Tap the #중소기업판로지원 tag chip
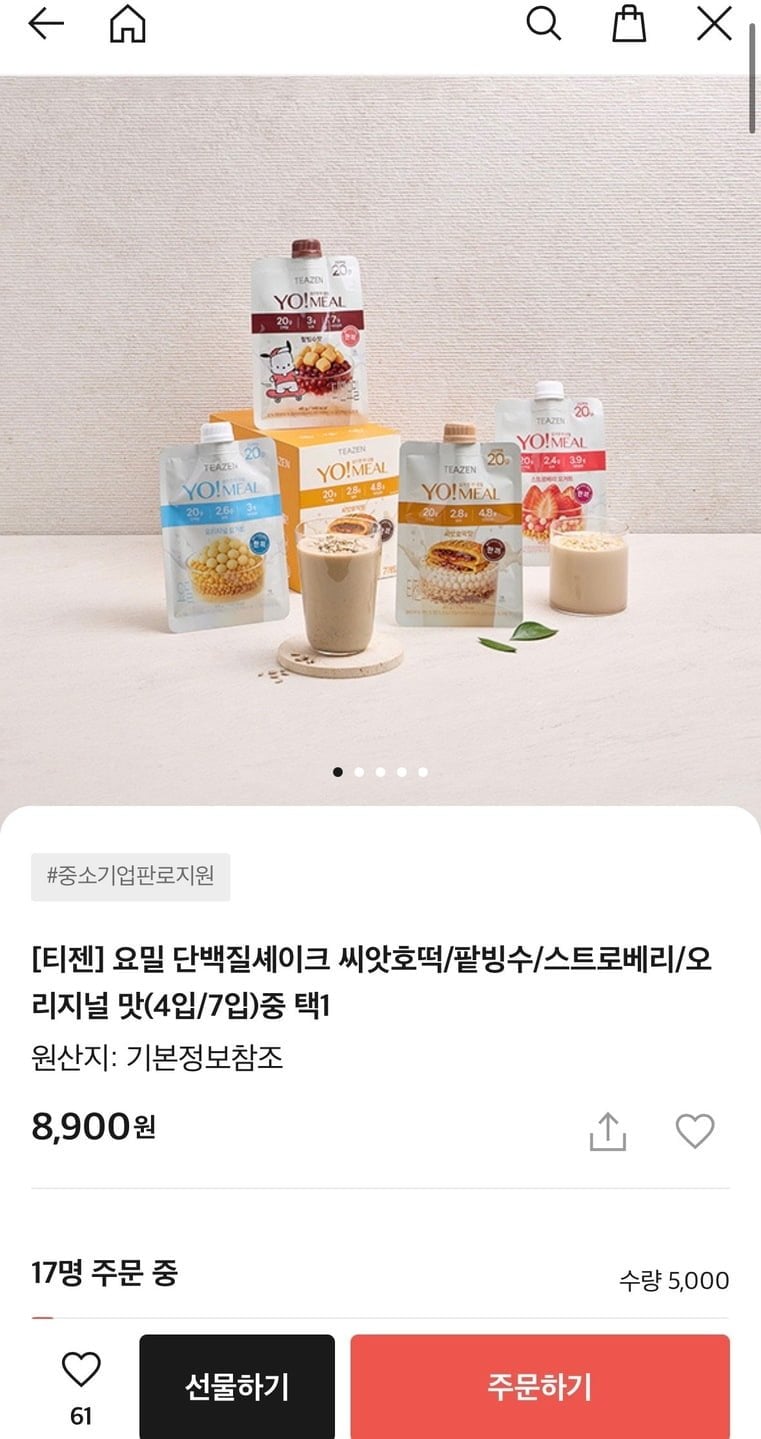 click(x=131, y=877)
